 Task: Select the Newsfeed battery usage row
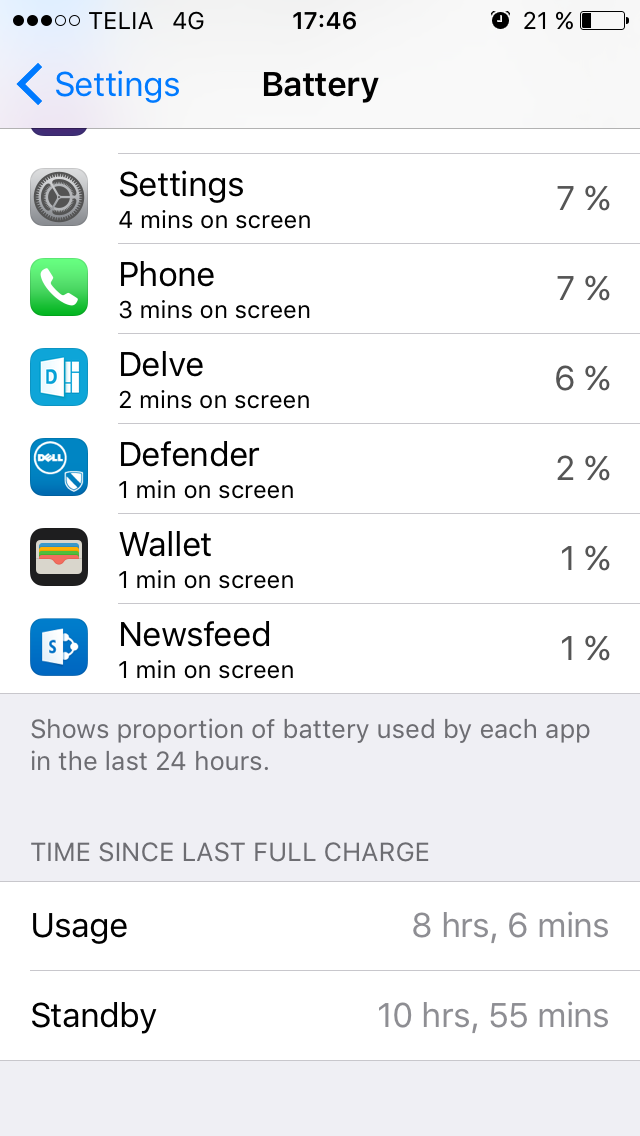320,648
